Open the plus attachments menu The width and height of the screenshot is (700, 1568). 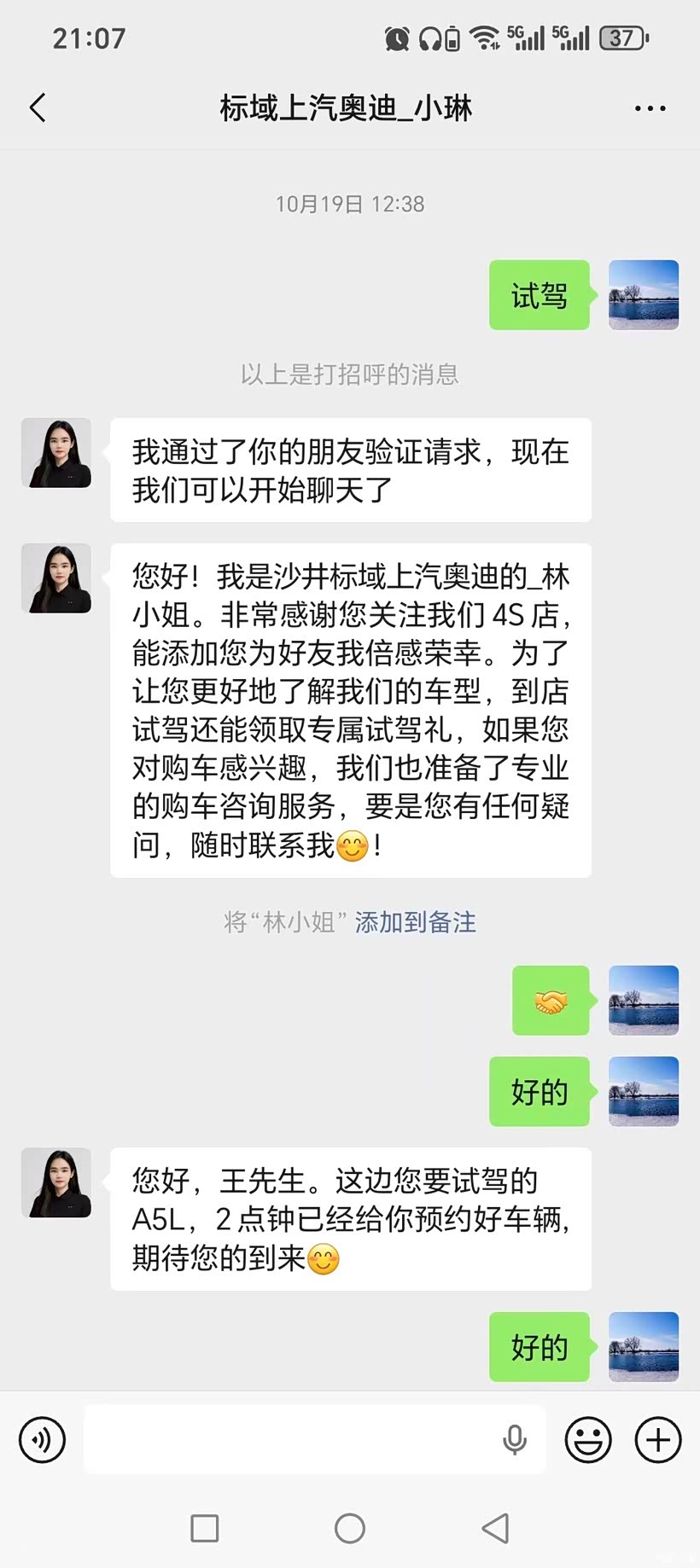(657, 1440)
